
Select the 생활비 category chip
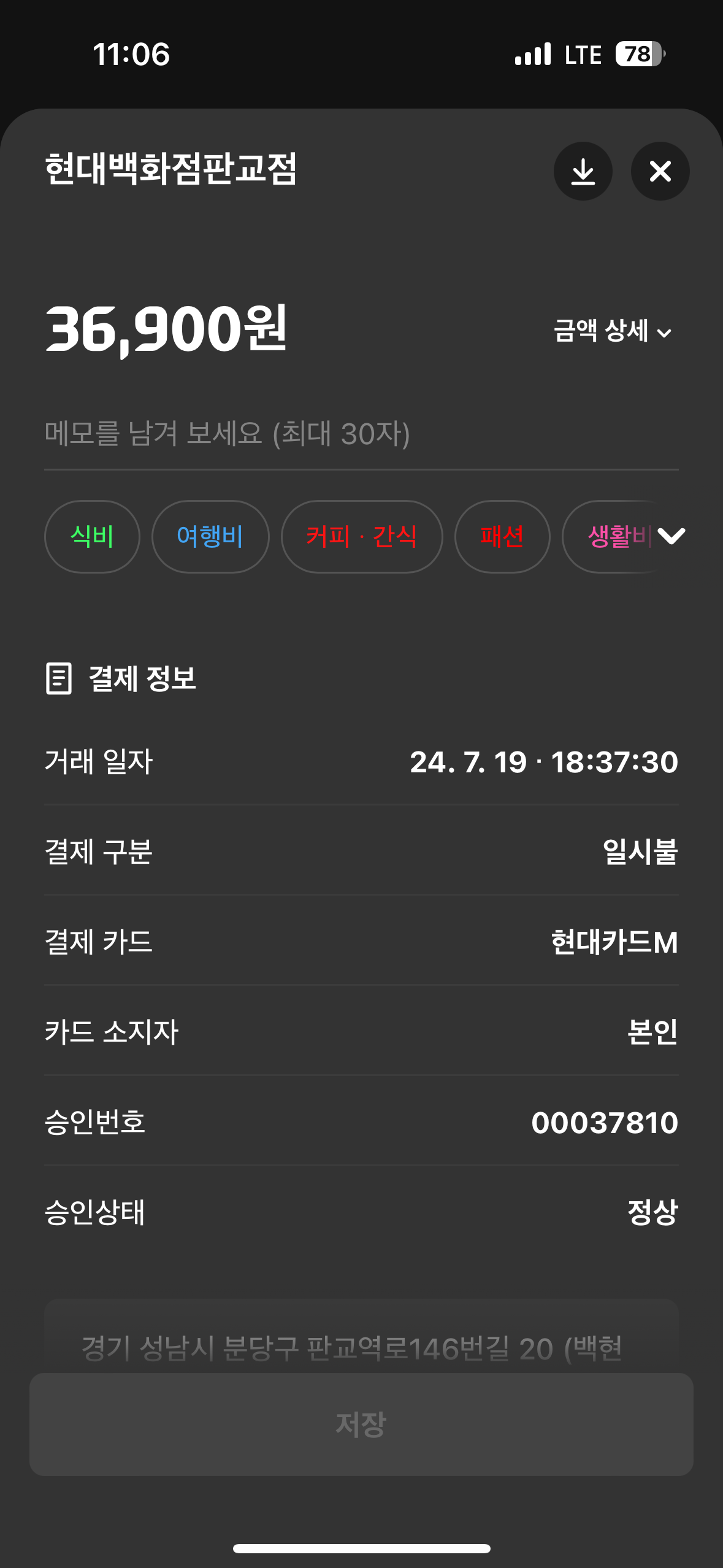point(613,536)
